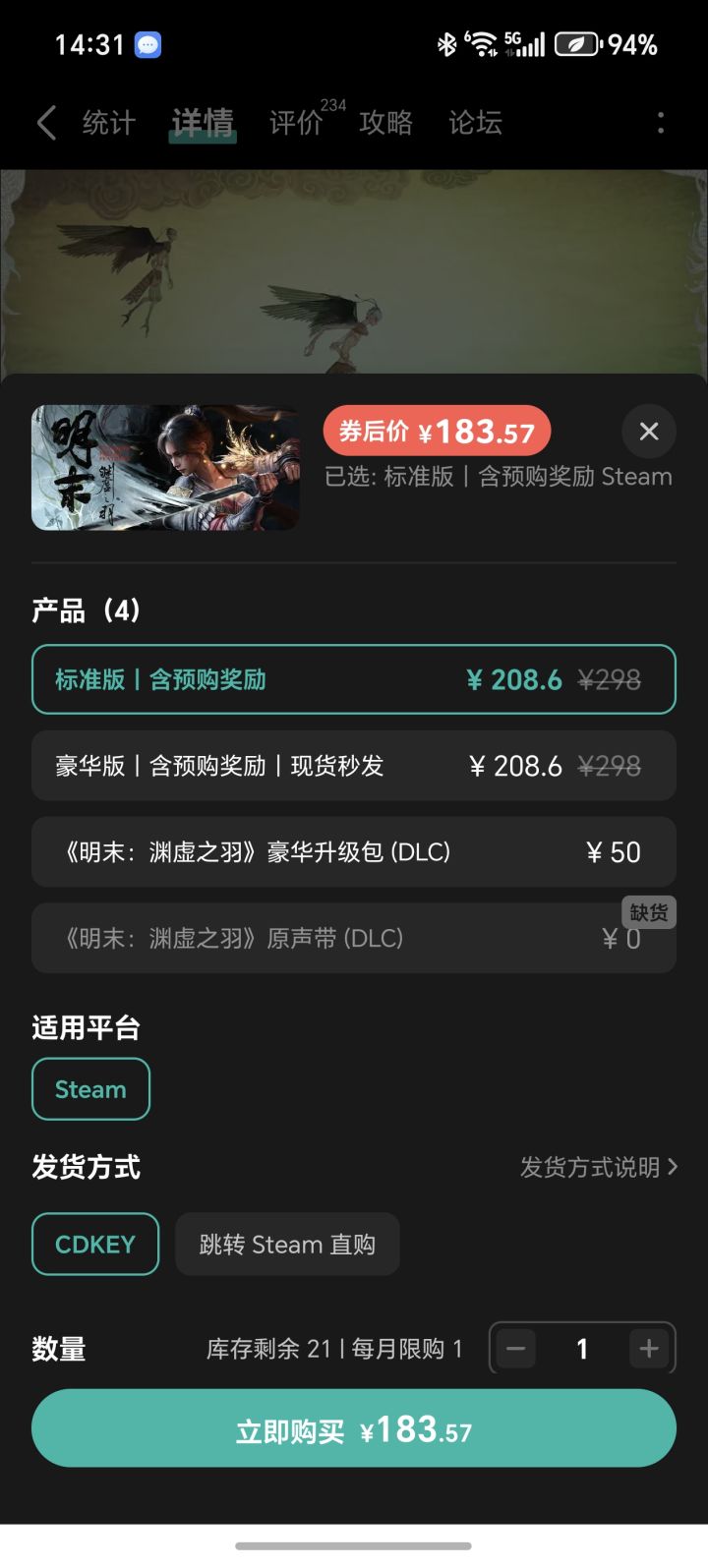This screenshot has width=708, height=1568.
Task: Expand details on the 缺货 badge item
Action: click(x=650, y=912)
